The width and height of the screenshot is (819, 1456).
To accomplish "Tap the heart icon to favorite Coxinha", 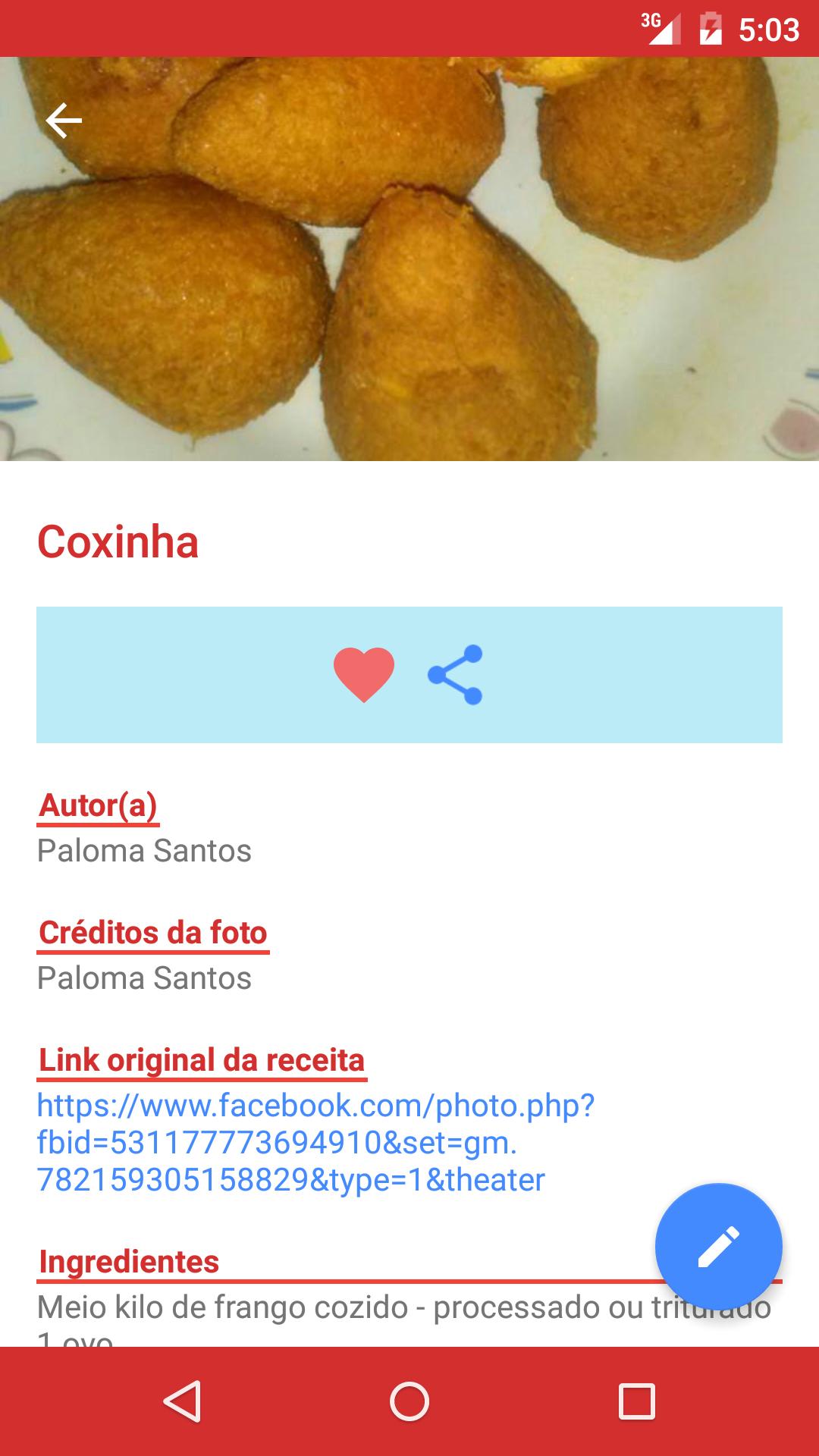I will 364,674.
